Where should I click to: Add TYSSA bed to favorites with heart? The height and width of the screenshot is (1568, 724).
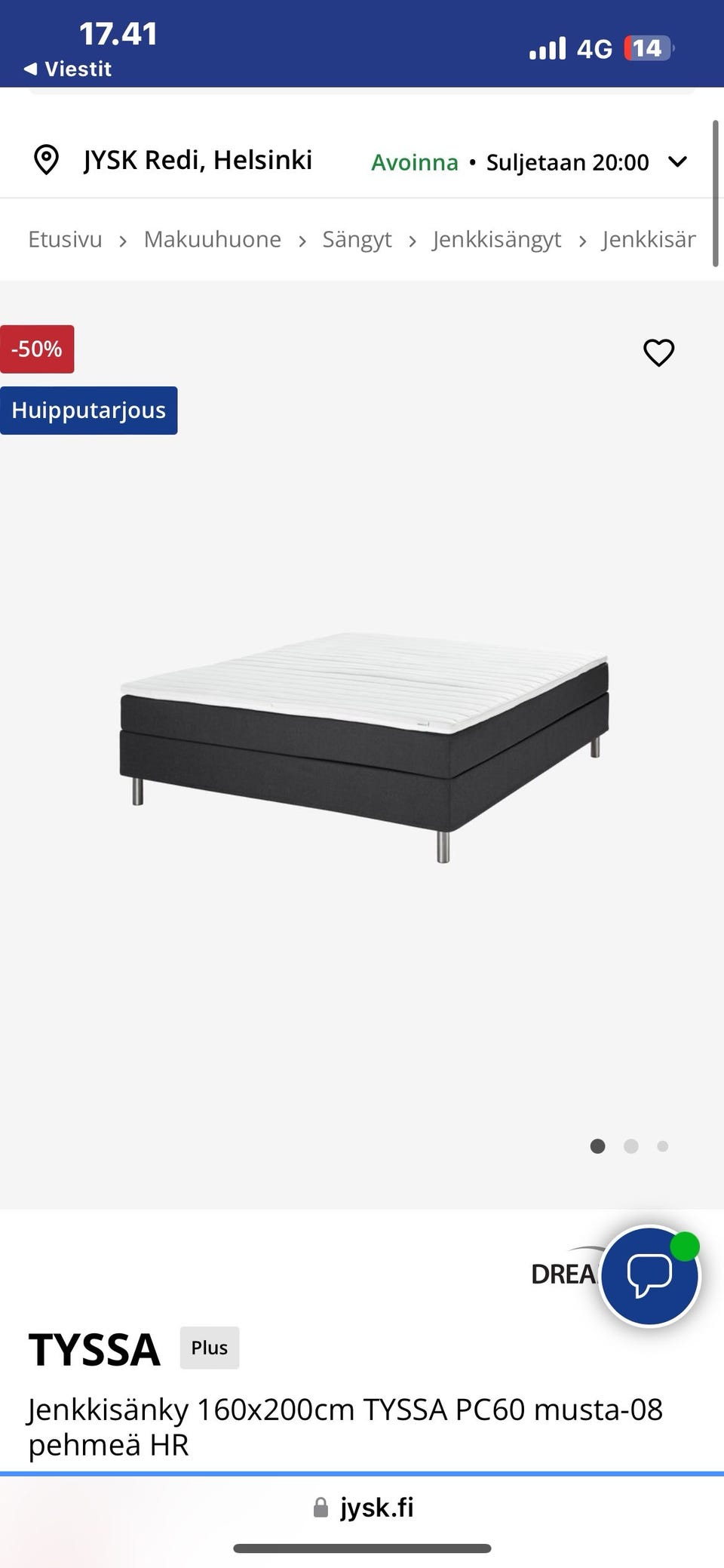[x=658, y=352]
